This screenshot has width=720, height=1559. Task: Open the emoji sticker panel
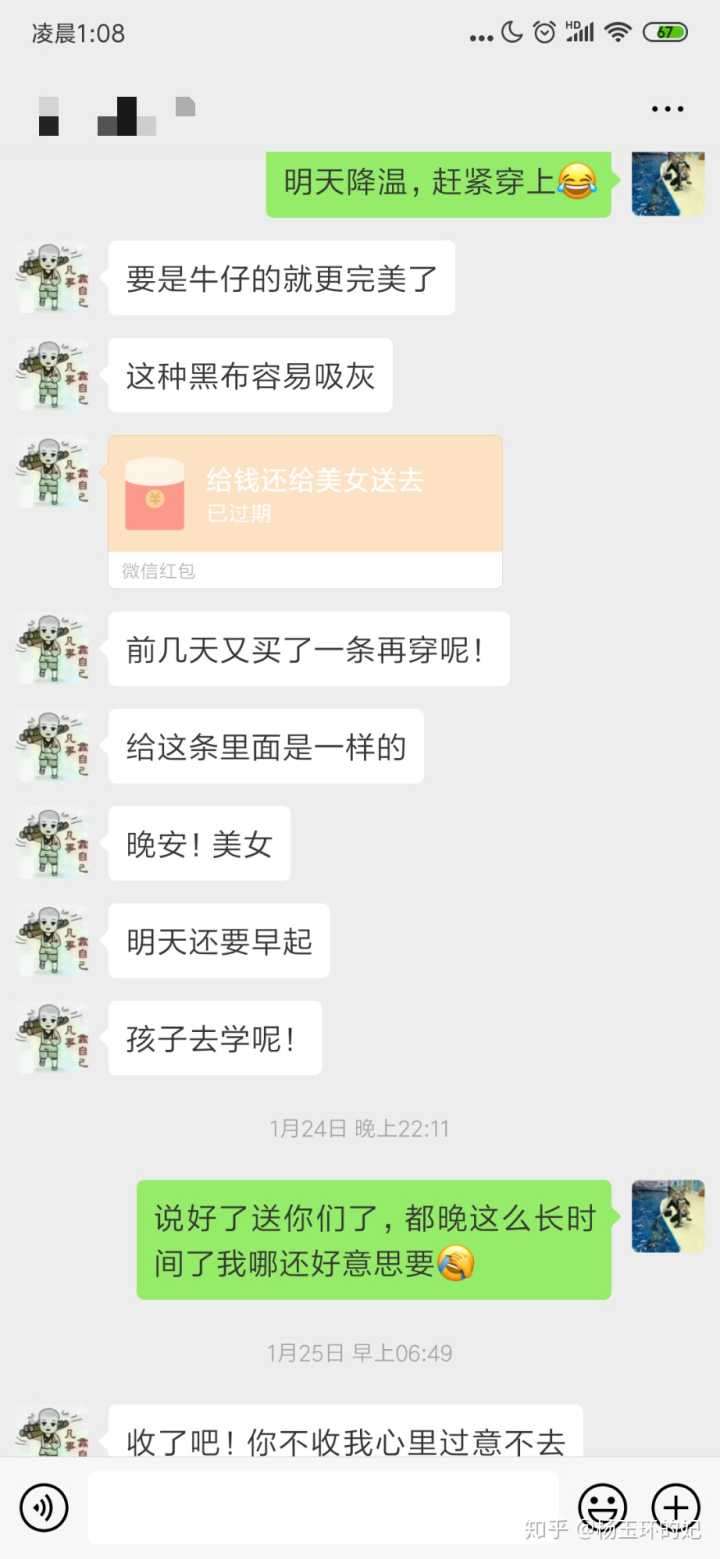603,1507
